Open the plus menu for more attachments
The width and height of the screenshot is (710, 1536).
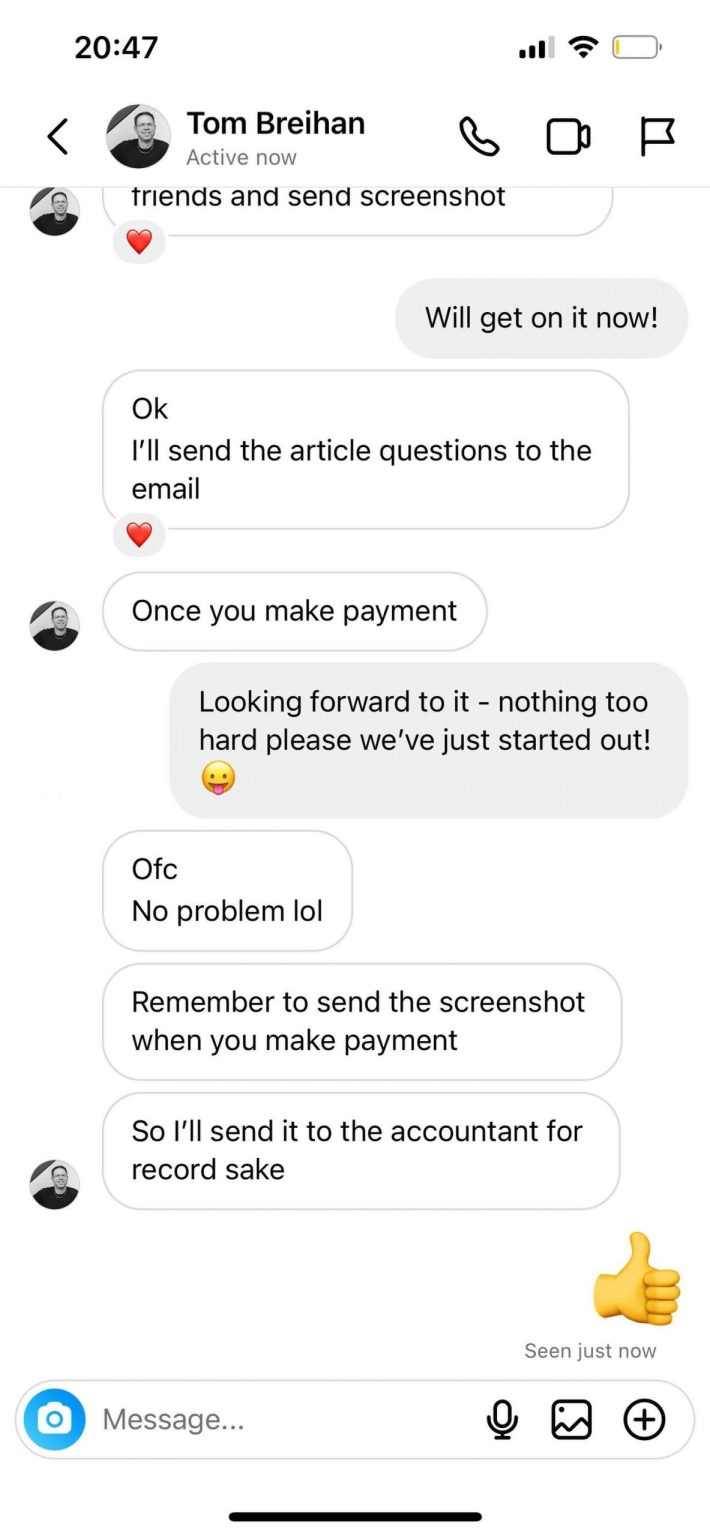click(644, 1419)
